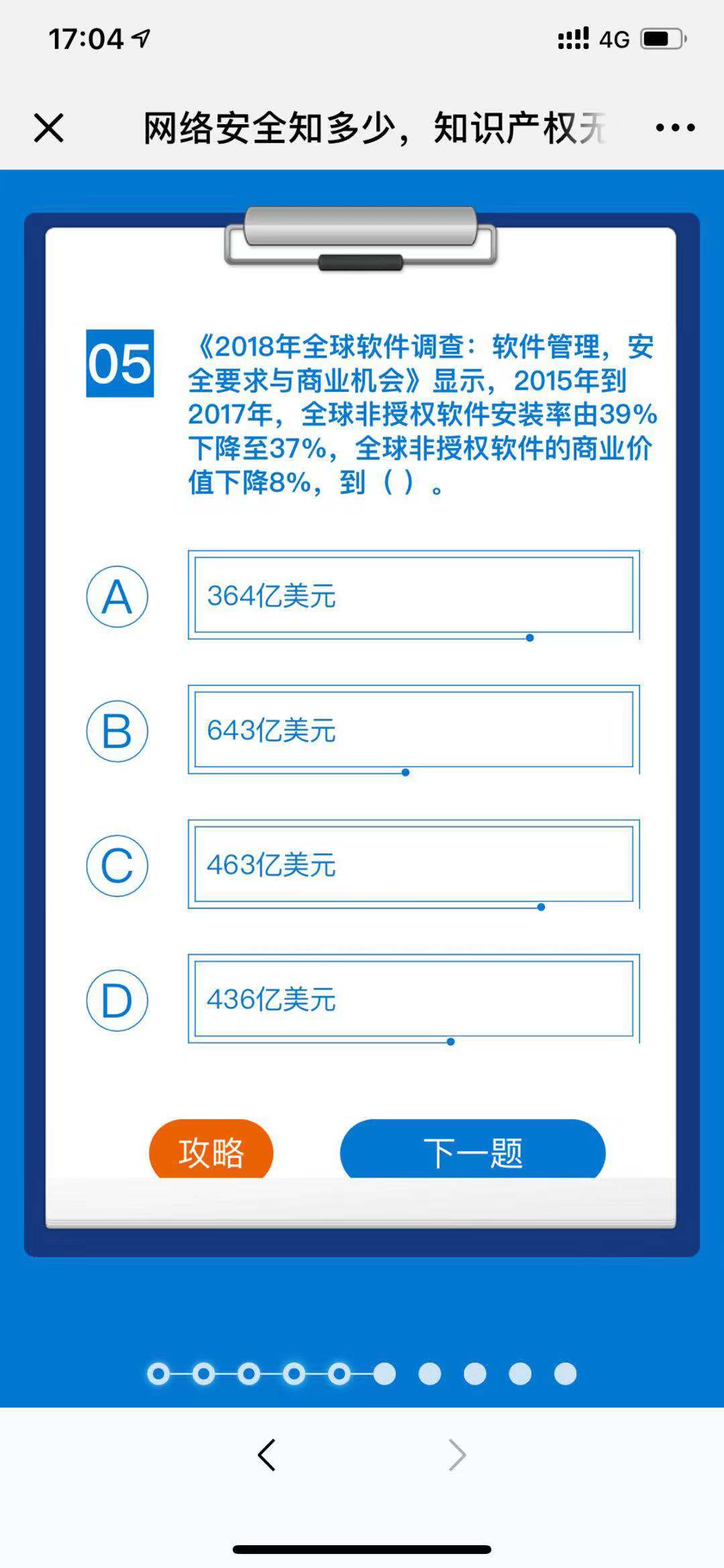Pick answer C 463亿美元

(413, 864)
